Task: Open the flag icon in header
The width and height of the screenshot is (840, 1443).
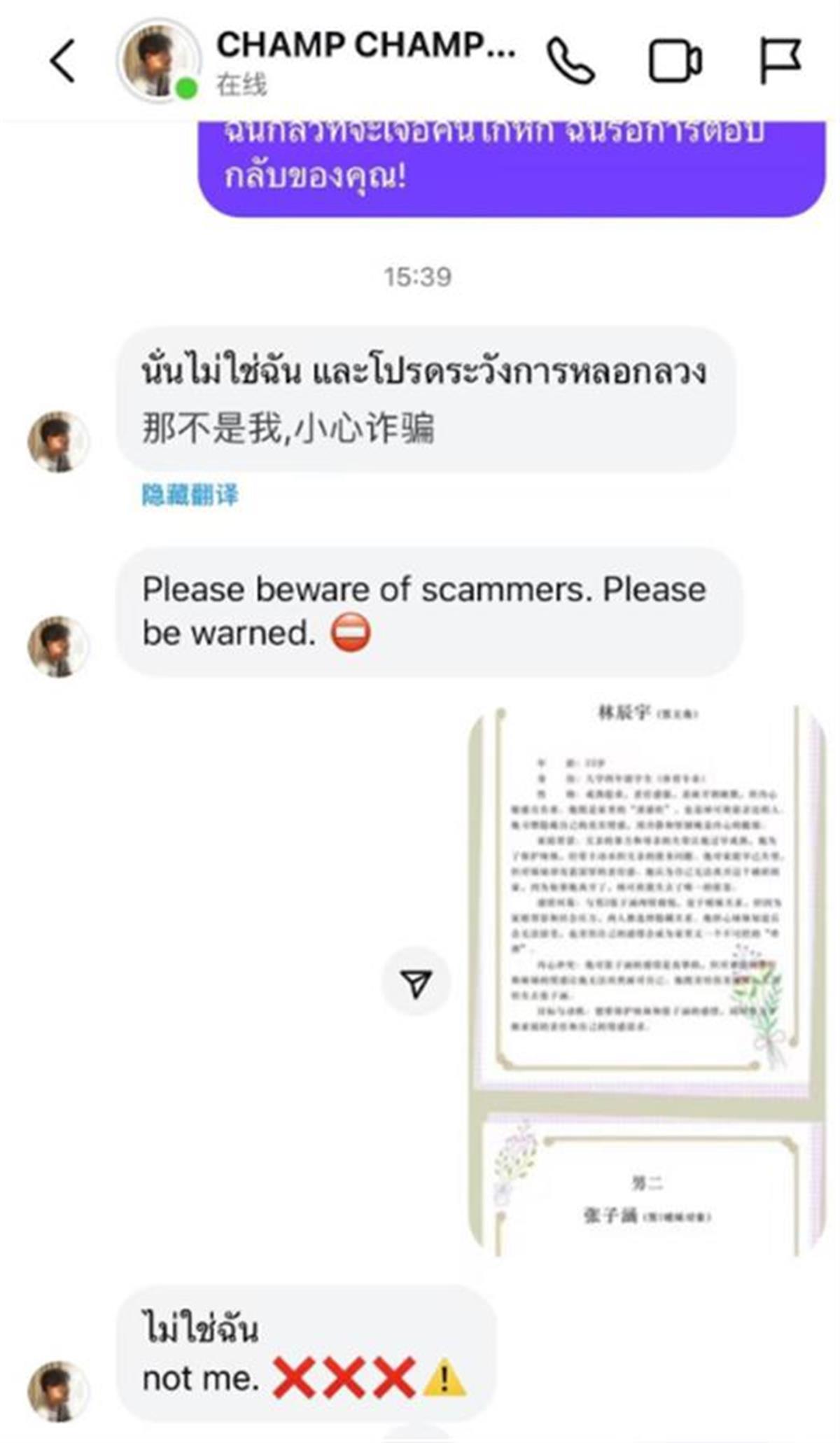Action: pyautogui.click(x=780, y=62)
